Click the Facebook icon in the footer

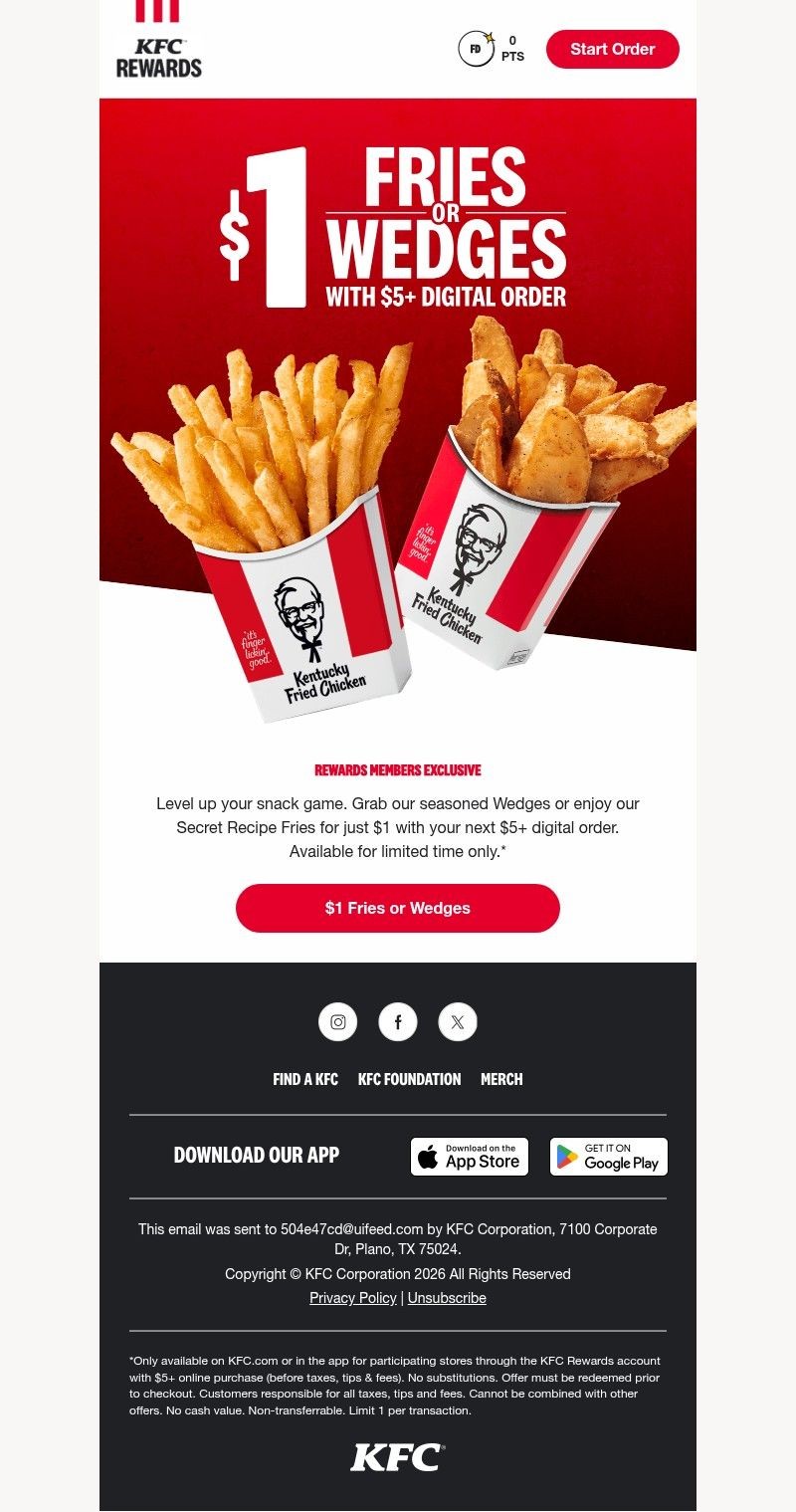point(398,1021)
